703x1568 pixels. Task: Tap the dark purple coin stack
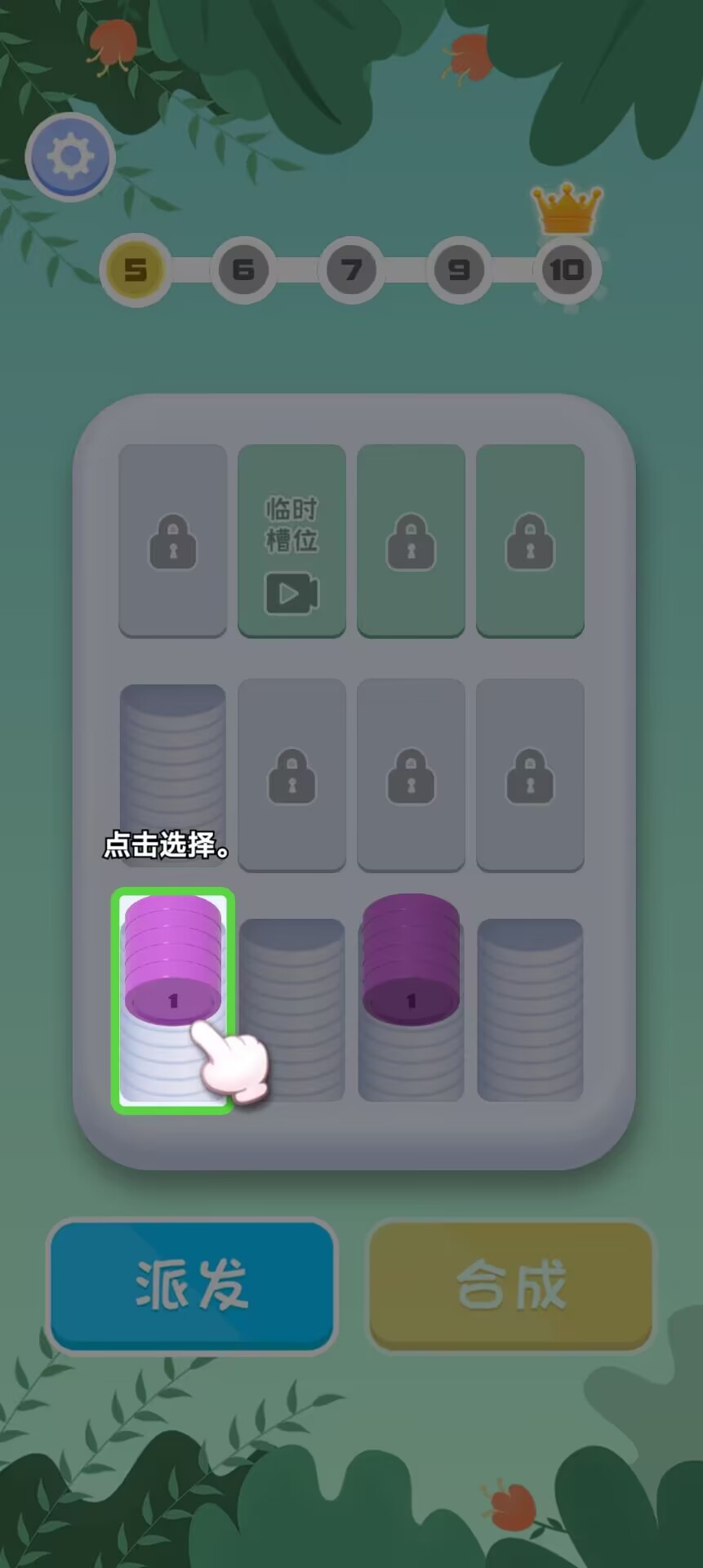click(411, 960)
